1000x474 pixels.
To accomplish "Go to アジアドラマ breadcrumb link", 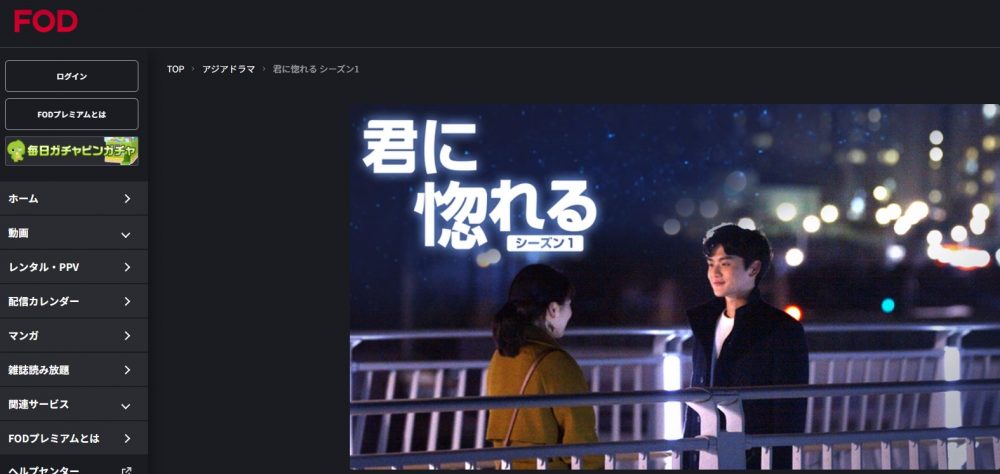I will 229,69.
